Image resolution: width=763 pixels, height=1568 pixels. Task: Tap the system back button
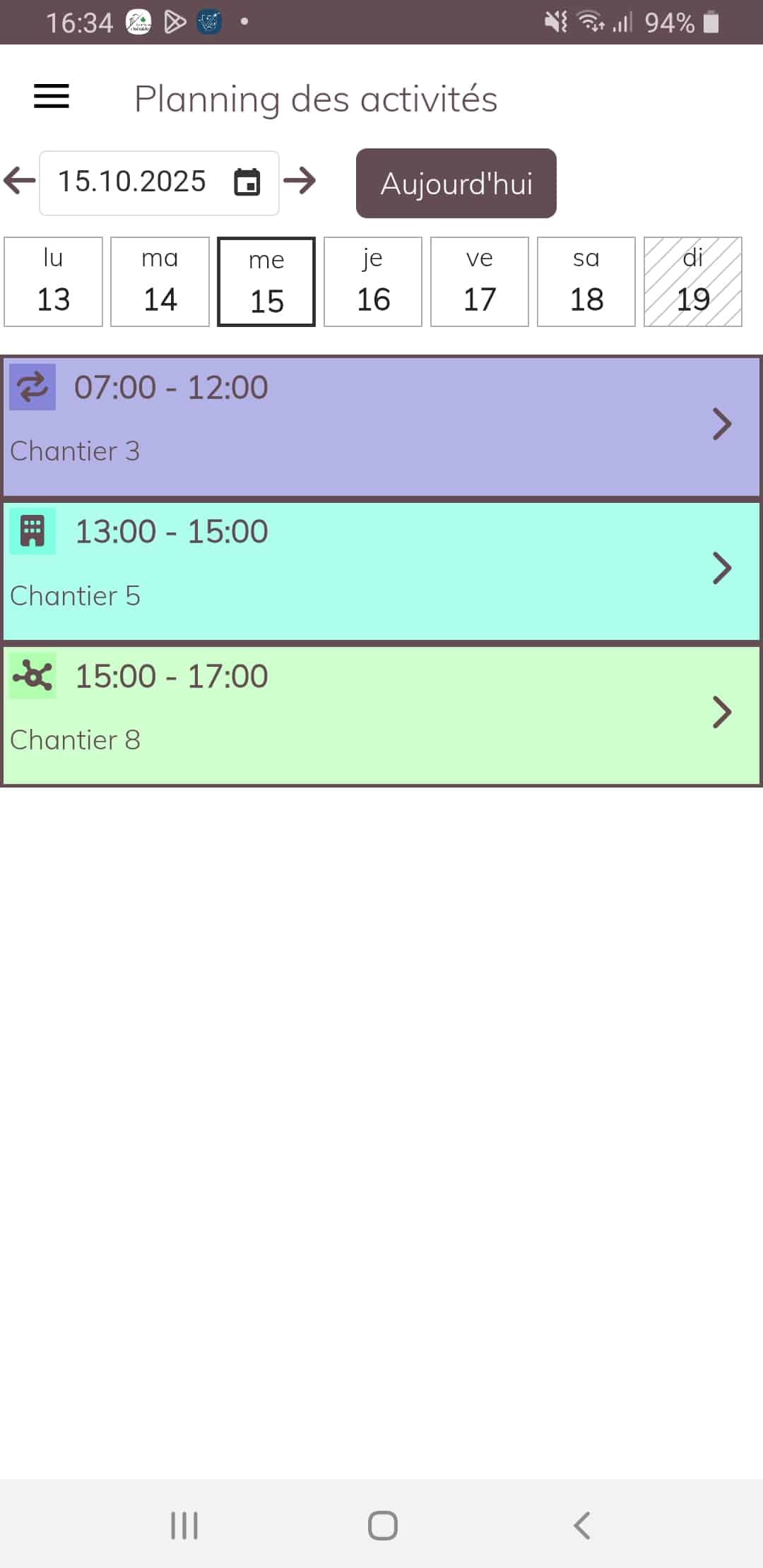click(x=581, y=1526)
